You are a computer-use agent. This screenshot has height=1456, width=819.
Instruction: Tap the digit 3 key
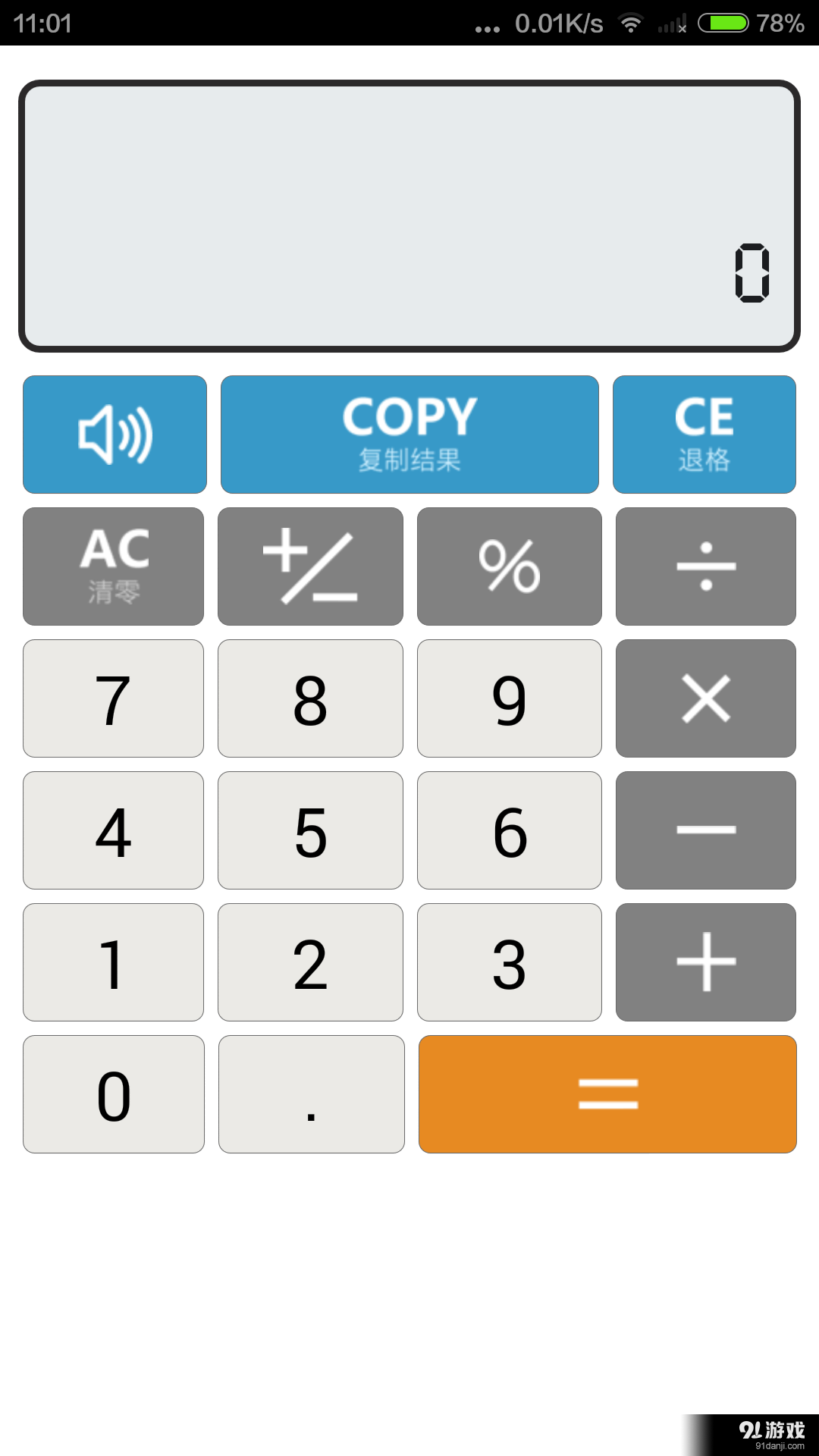click(x=509, y=962)
